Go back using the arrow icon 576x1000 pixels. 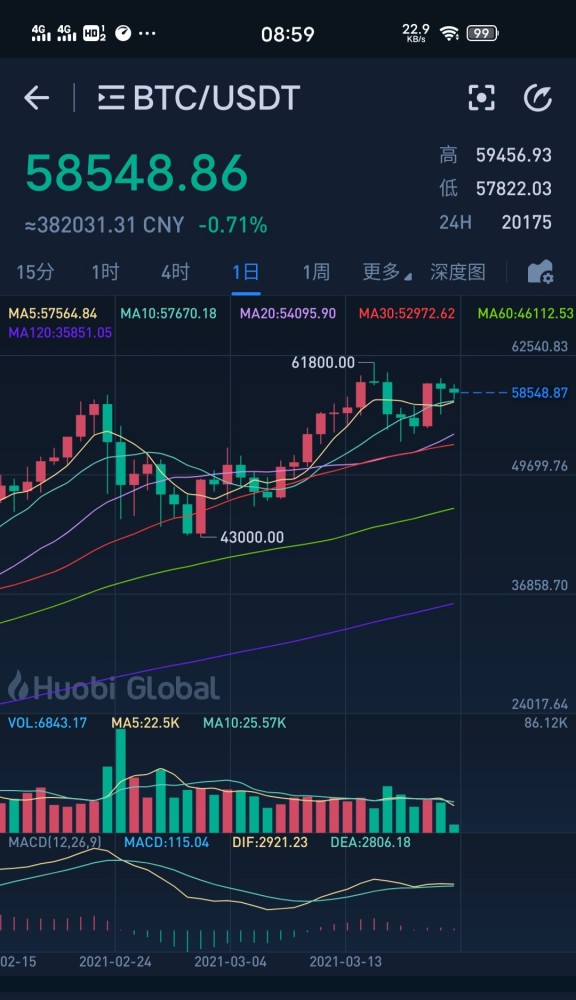tap(36, 98)
